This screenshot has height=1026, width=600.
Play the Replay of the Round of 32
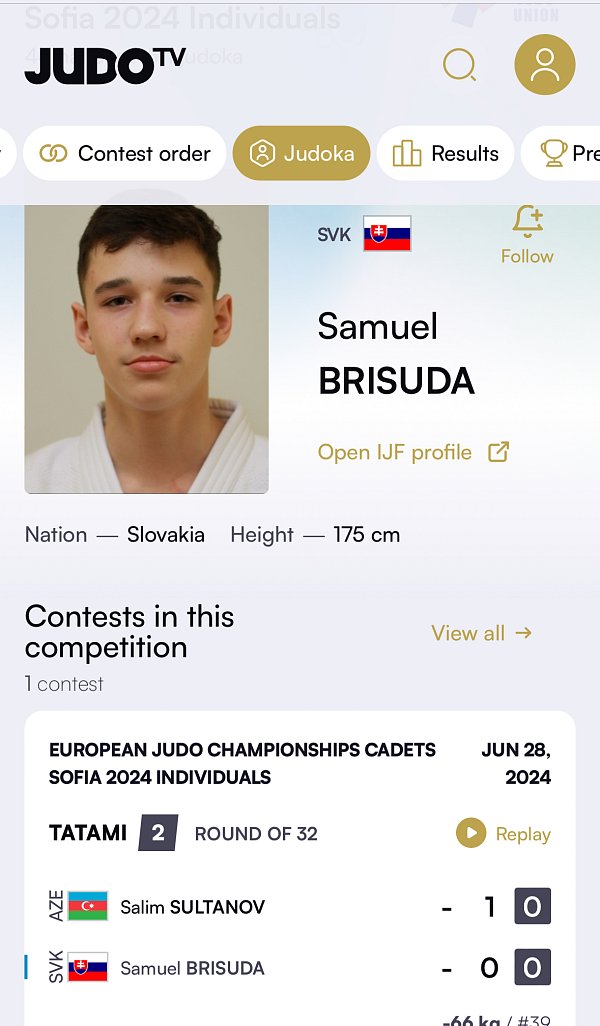(503, 834)
